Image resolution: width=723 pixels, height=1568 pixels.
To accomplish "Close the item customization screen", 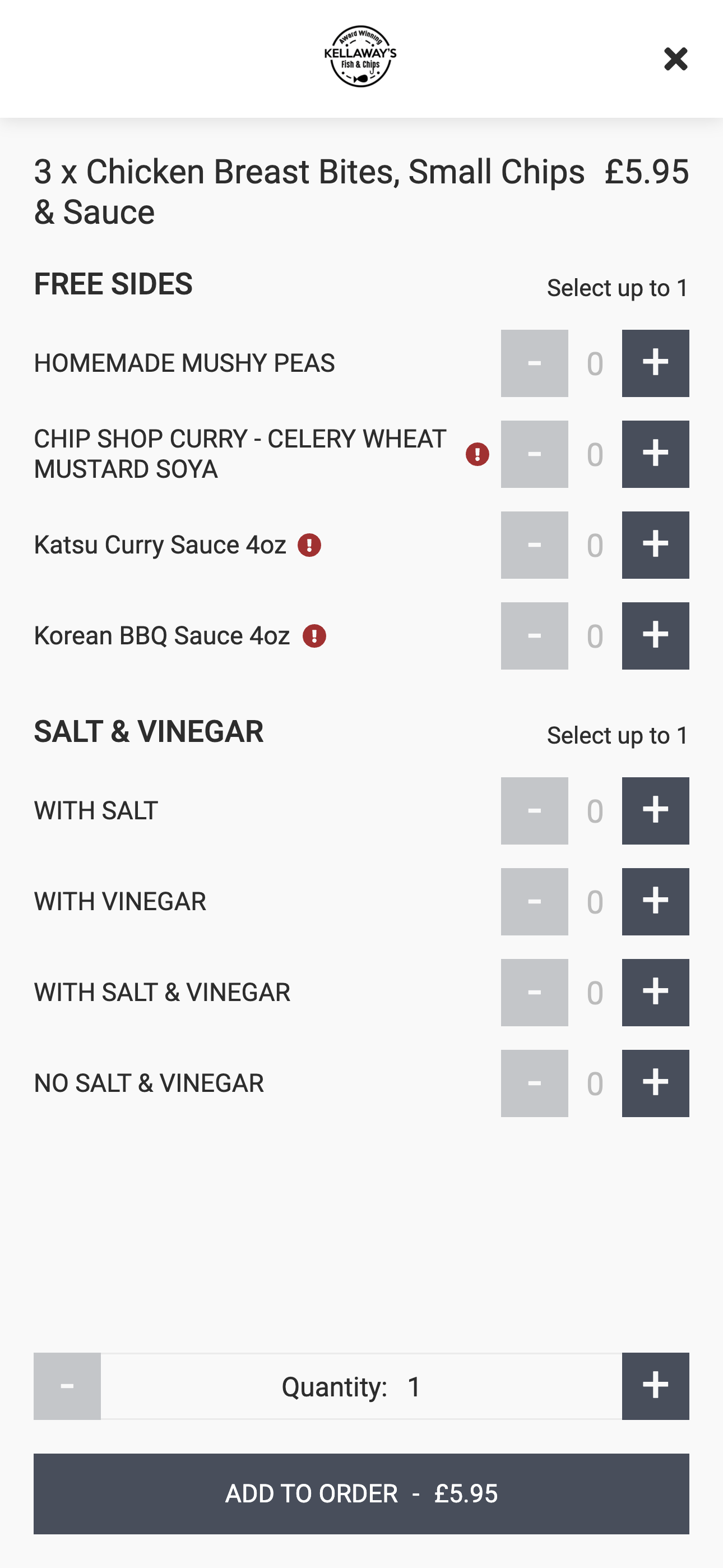I will pos(675,59).
